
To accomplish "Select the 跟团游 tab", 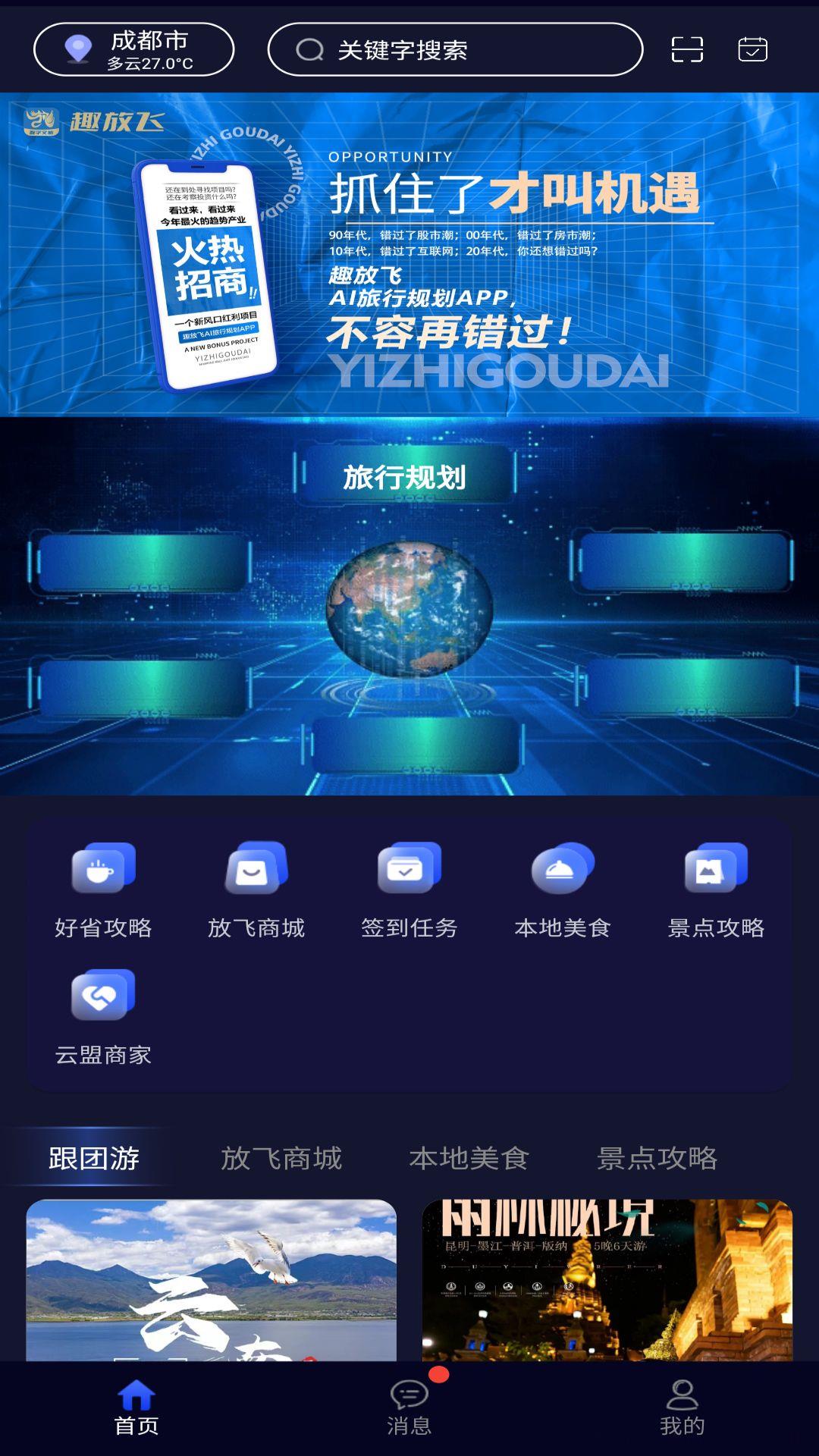I will click(94, 1158).
